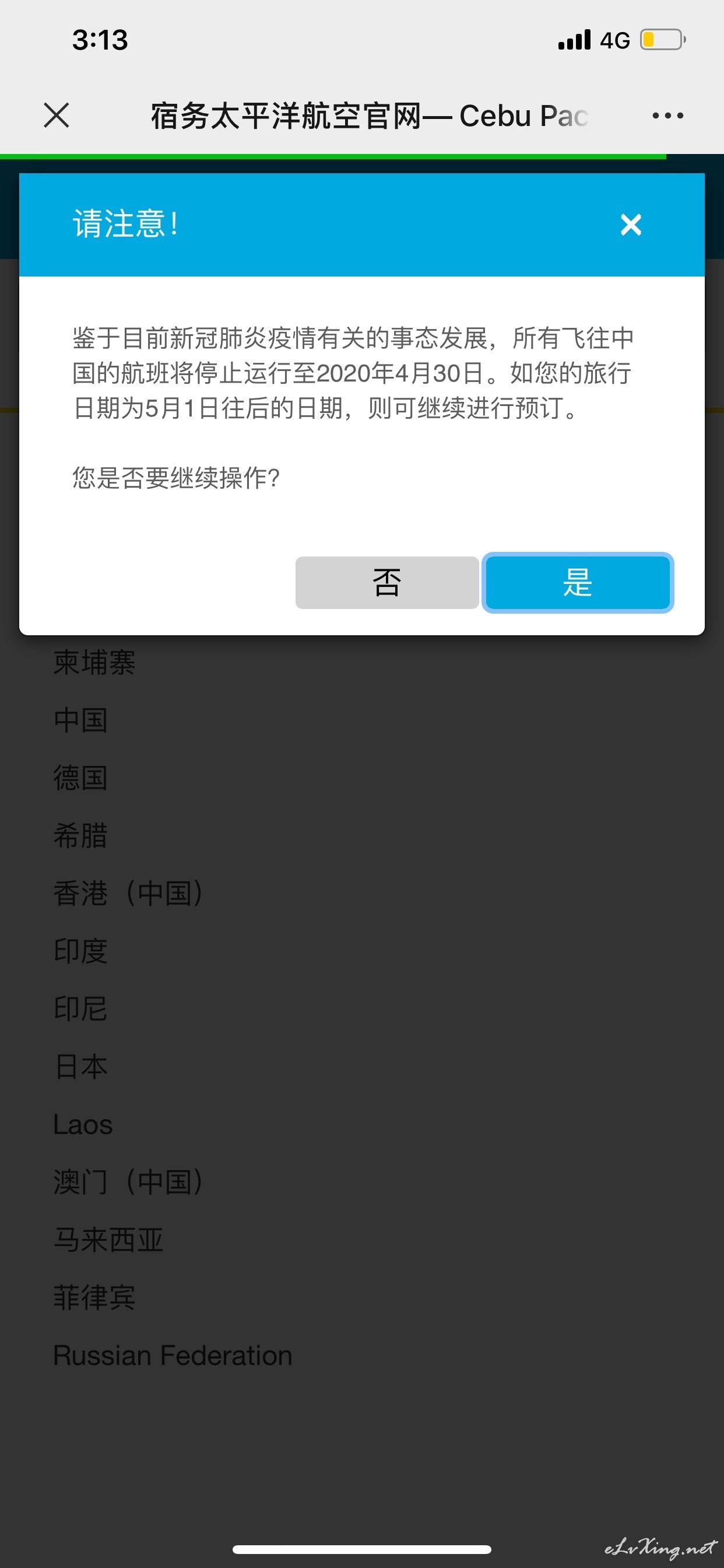Confirm with the 是 button
Image resolution: width=724 pixels, height=1568 pixels.
577,583
